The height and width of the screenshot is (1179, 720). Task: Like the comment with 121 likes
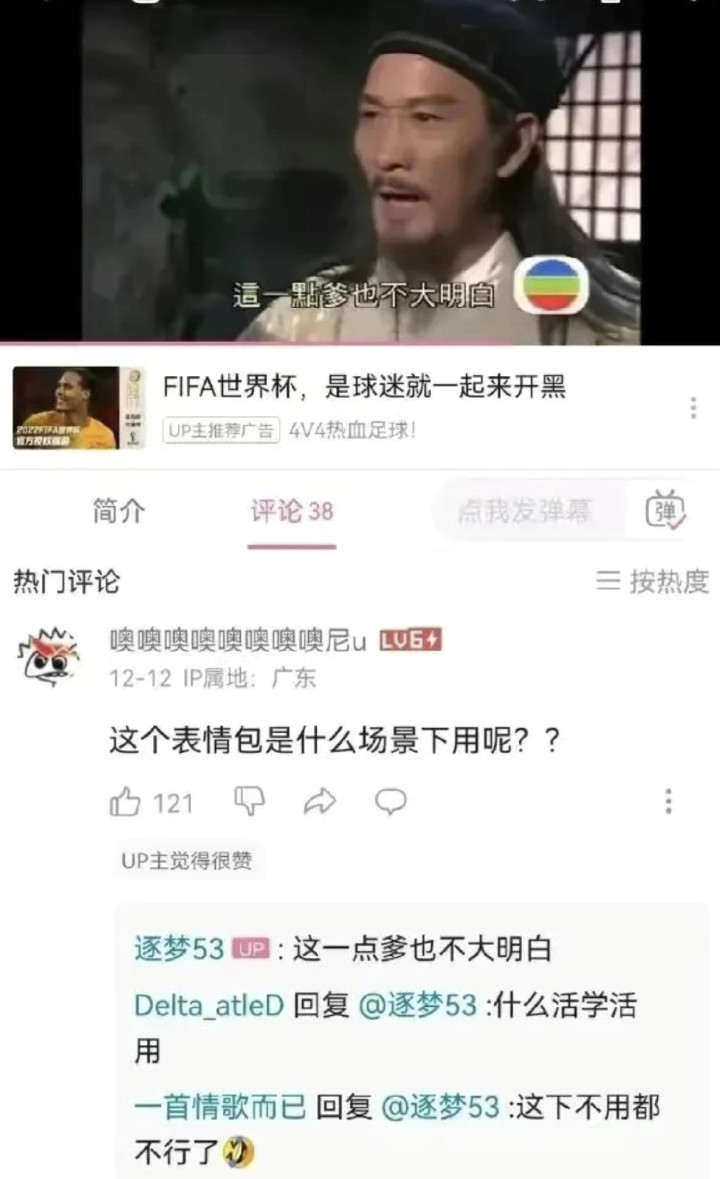coord(126,801)
